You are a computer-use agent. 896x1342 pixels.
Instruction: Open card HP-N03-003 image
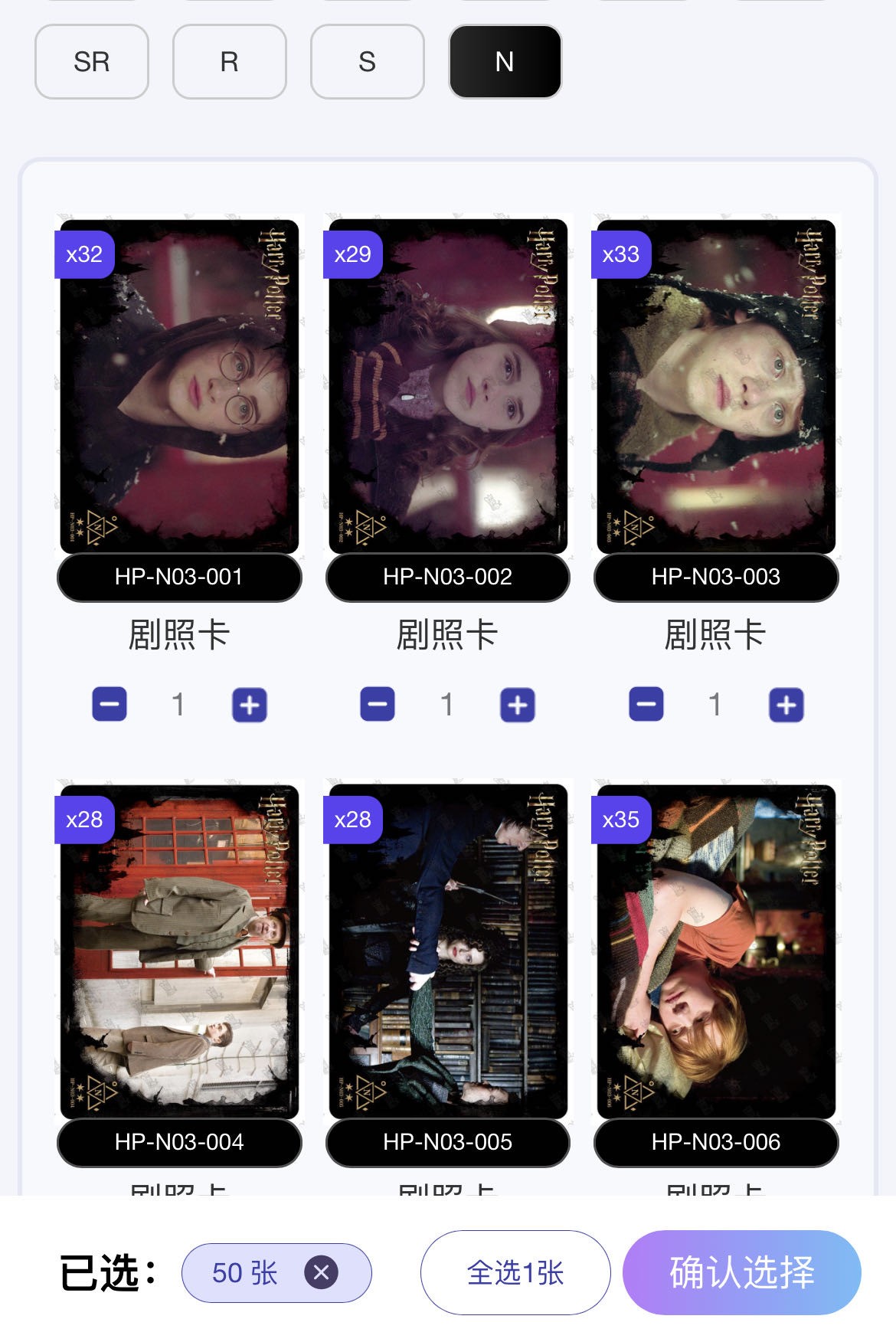[x=716, y=386]
